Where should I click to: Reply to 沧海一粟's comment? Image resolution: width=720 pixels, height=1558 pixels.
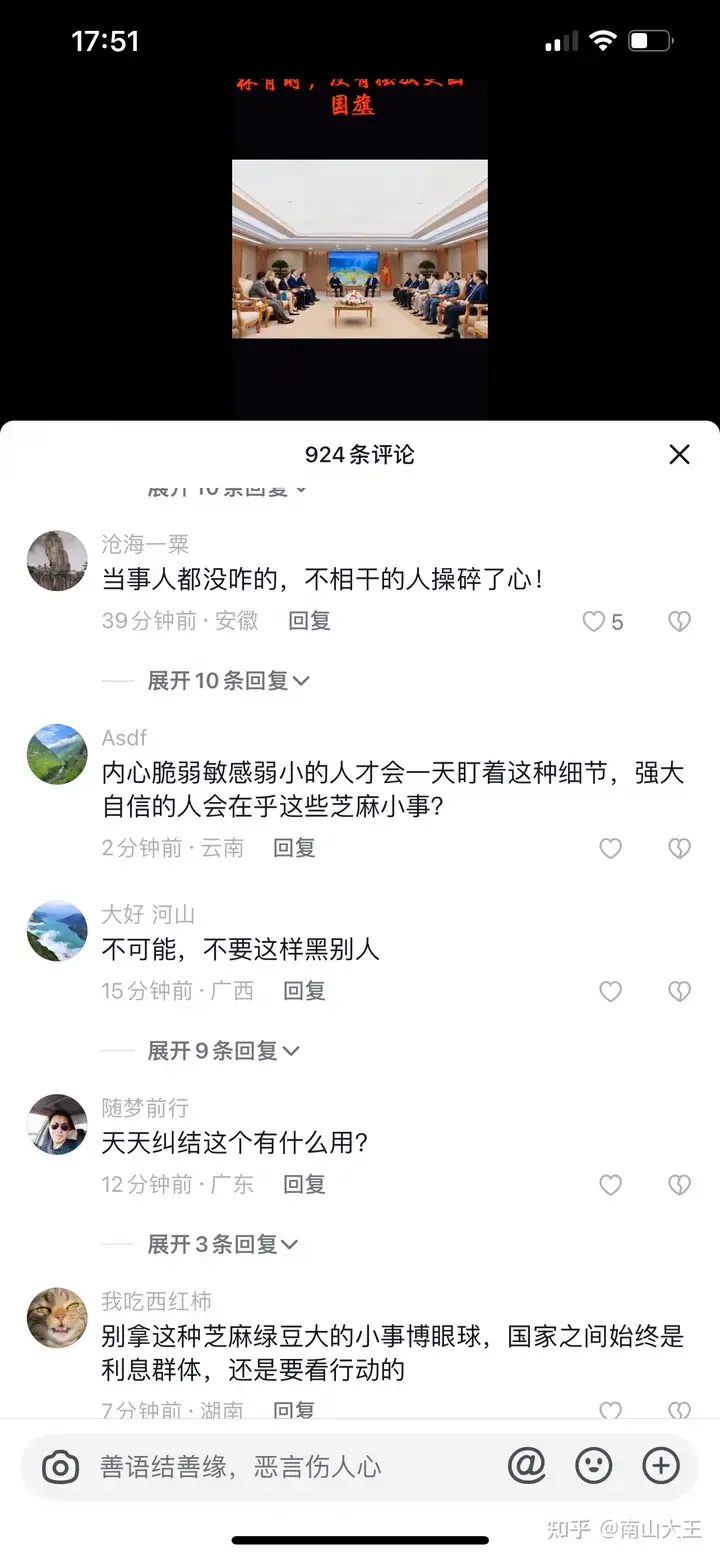point(309,621)
